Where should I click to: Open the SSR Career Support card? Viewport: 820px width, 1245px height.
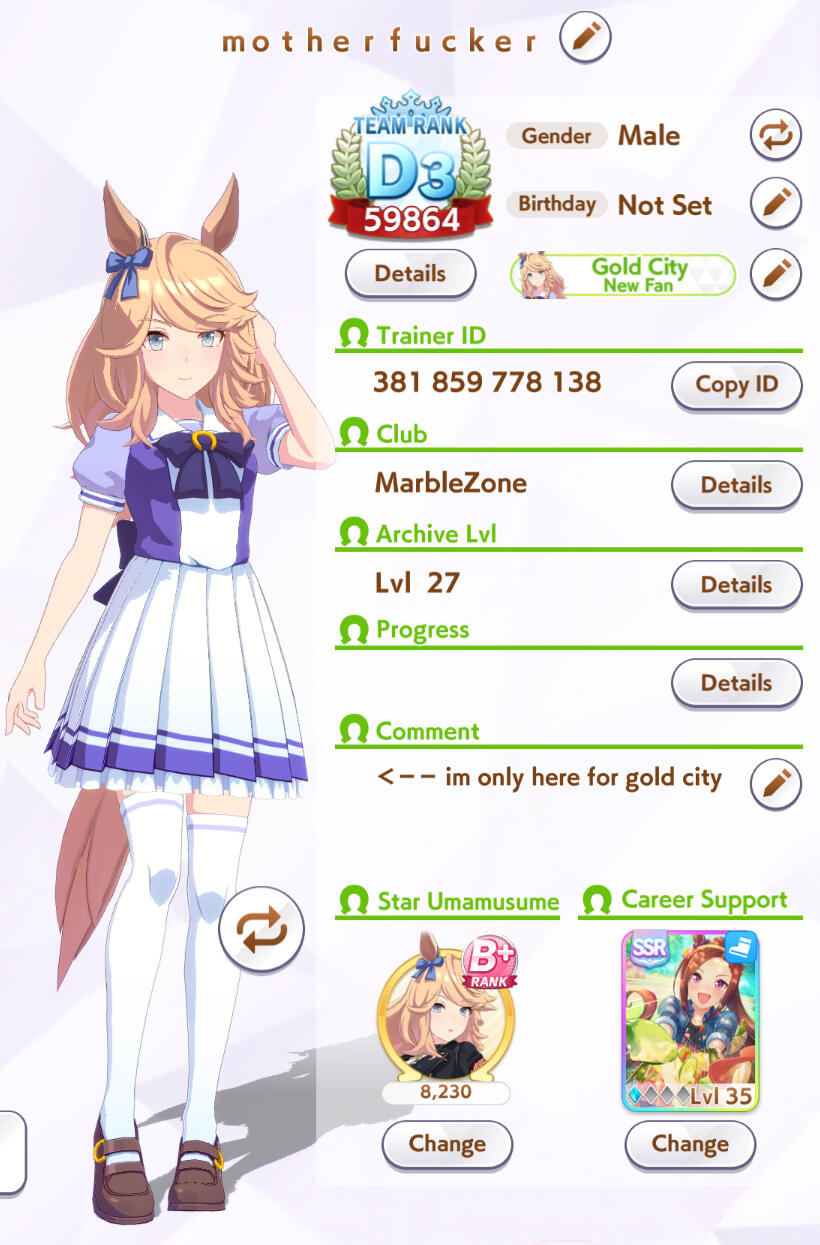690,1020
